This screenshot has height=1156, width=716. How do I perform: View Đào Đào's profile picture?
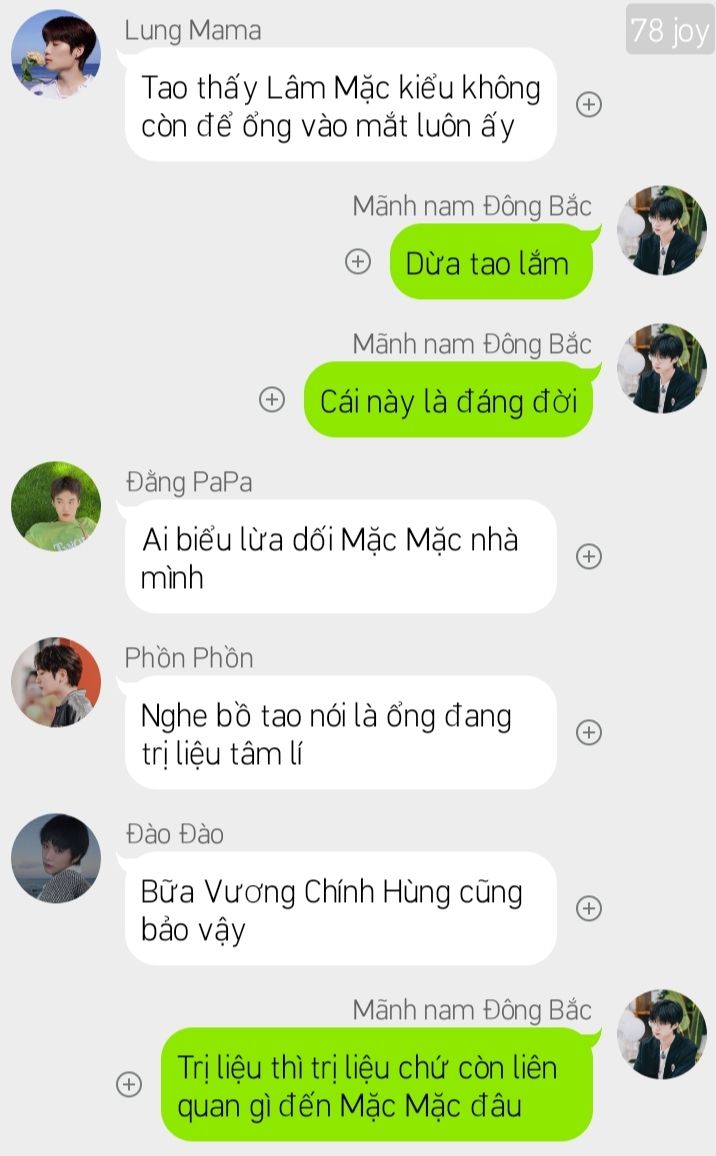[x=56, y=858]
